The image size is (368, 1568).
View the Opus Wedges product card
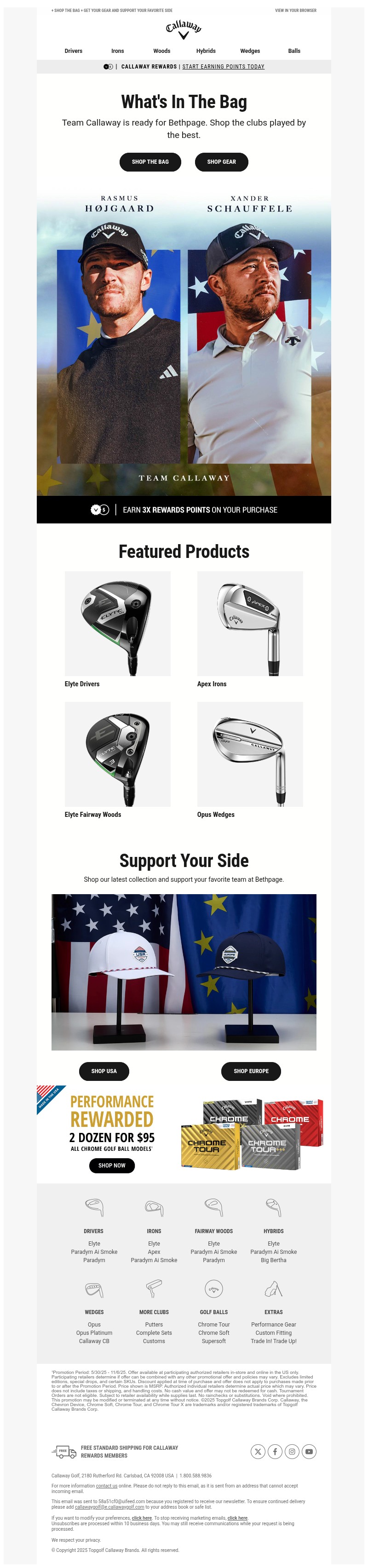(249, 755)
